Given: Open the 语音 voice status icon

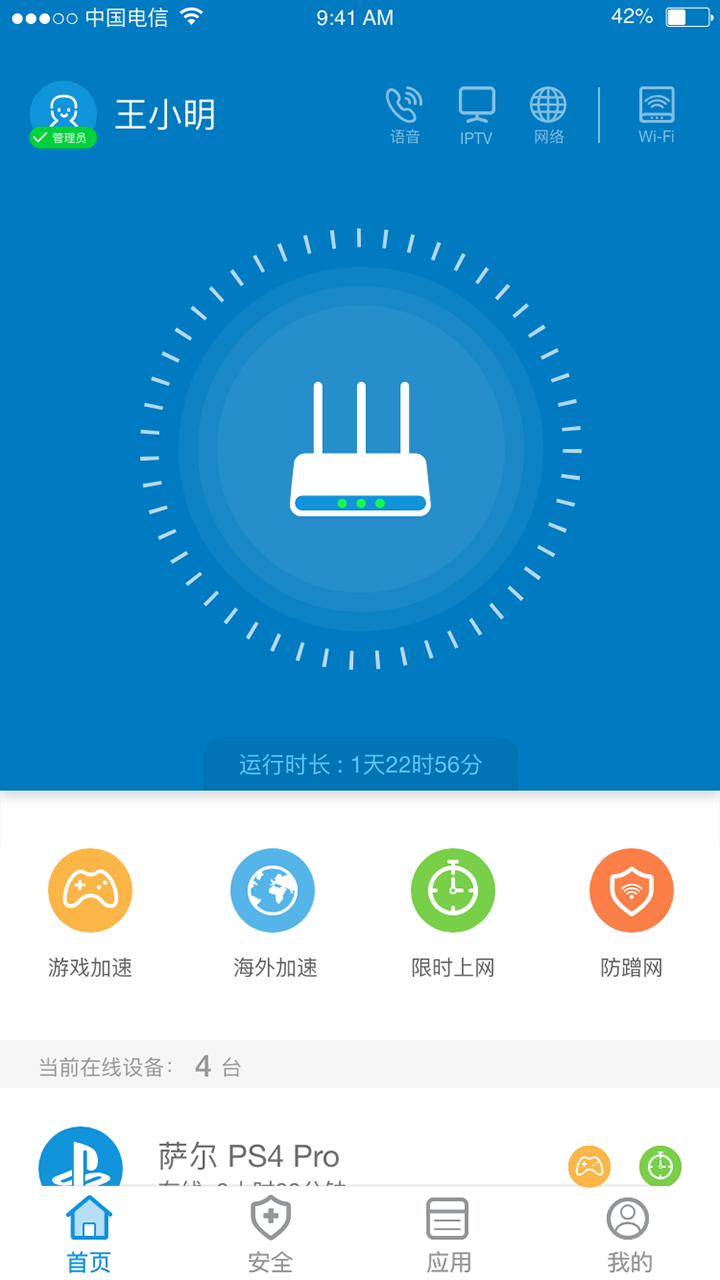Looking at the screenshot, I should (x=404, y=114).
